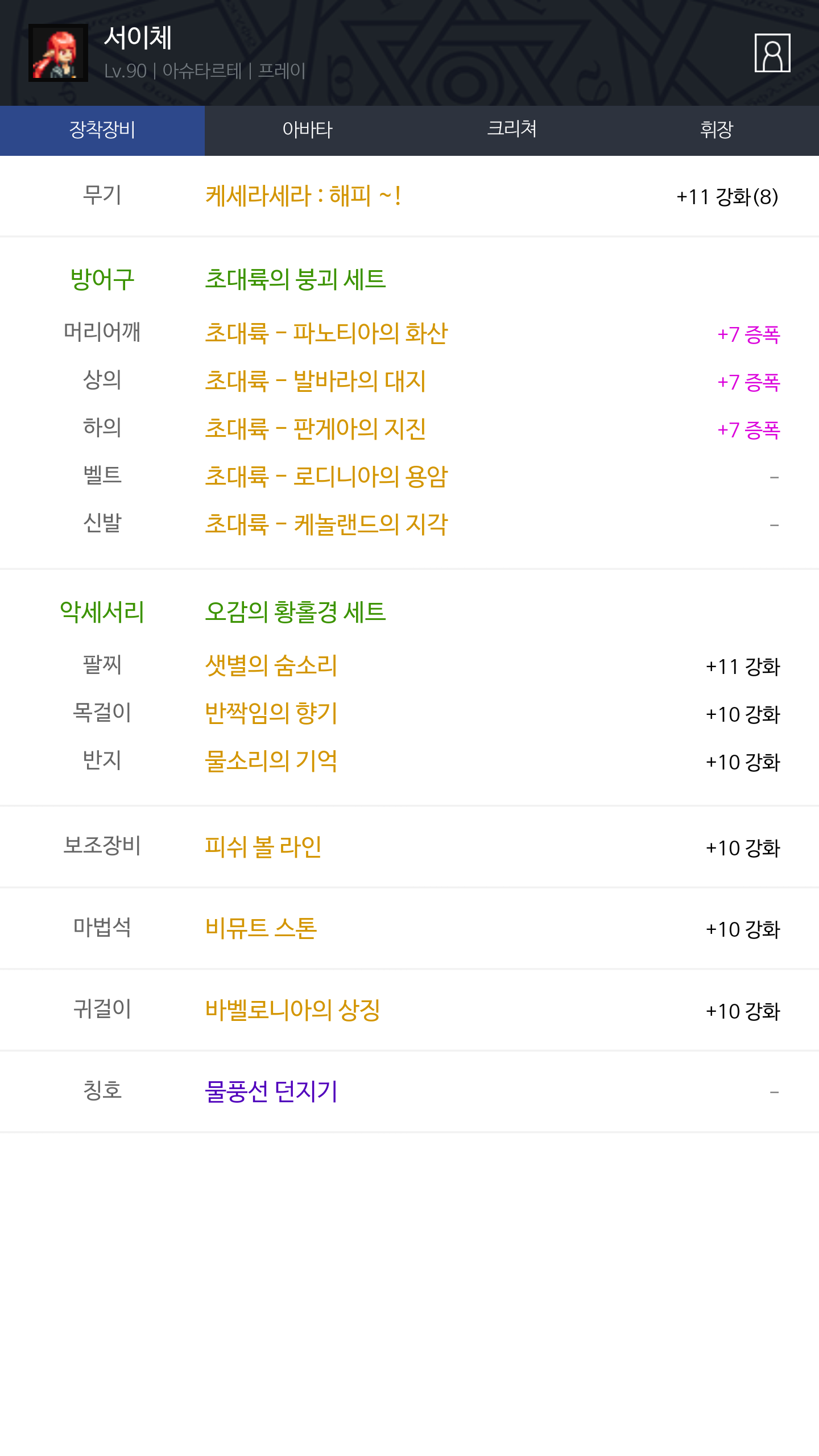Open magic stone 비뮤트 스톤
This screenshot has height=1456, width=819.
point(260,928)
